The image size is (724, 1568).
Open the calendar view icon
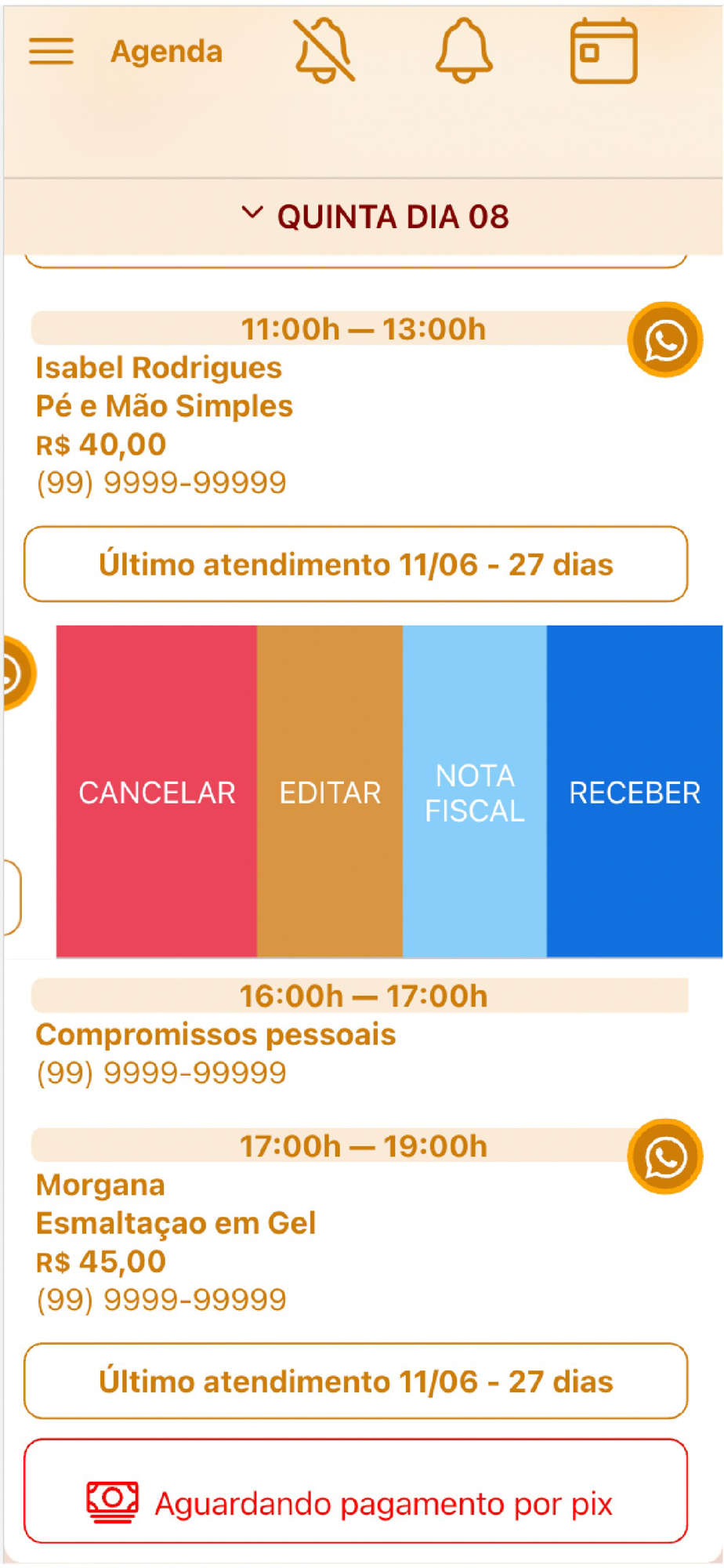point(603,51)
